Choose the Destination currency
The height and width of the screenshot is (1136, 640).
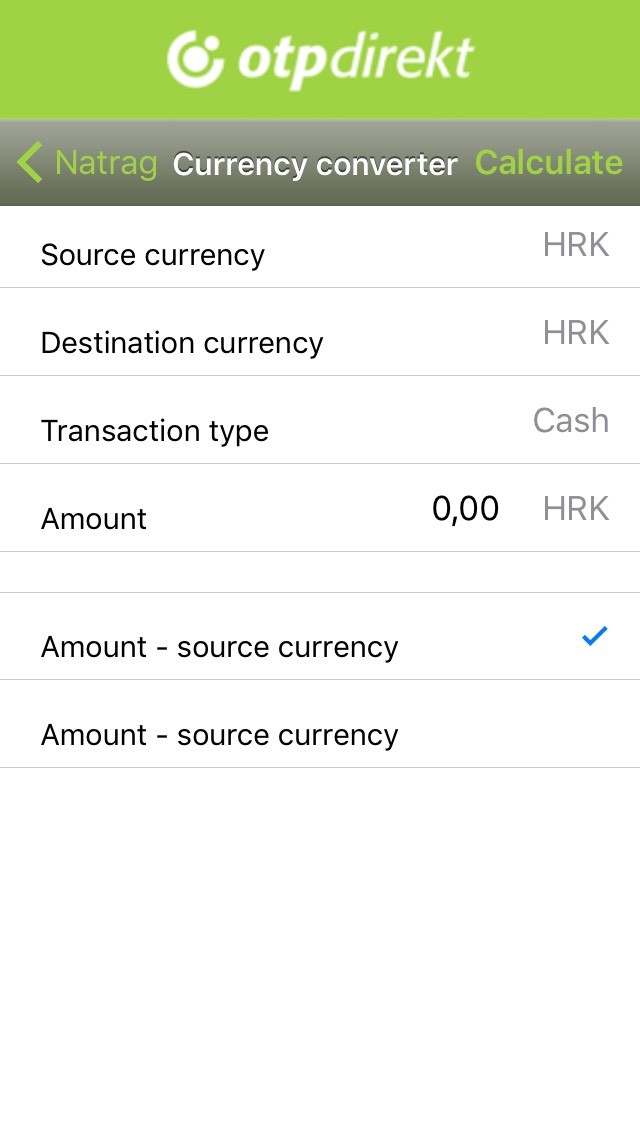(320, 332)
